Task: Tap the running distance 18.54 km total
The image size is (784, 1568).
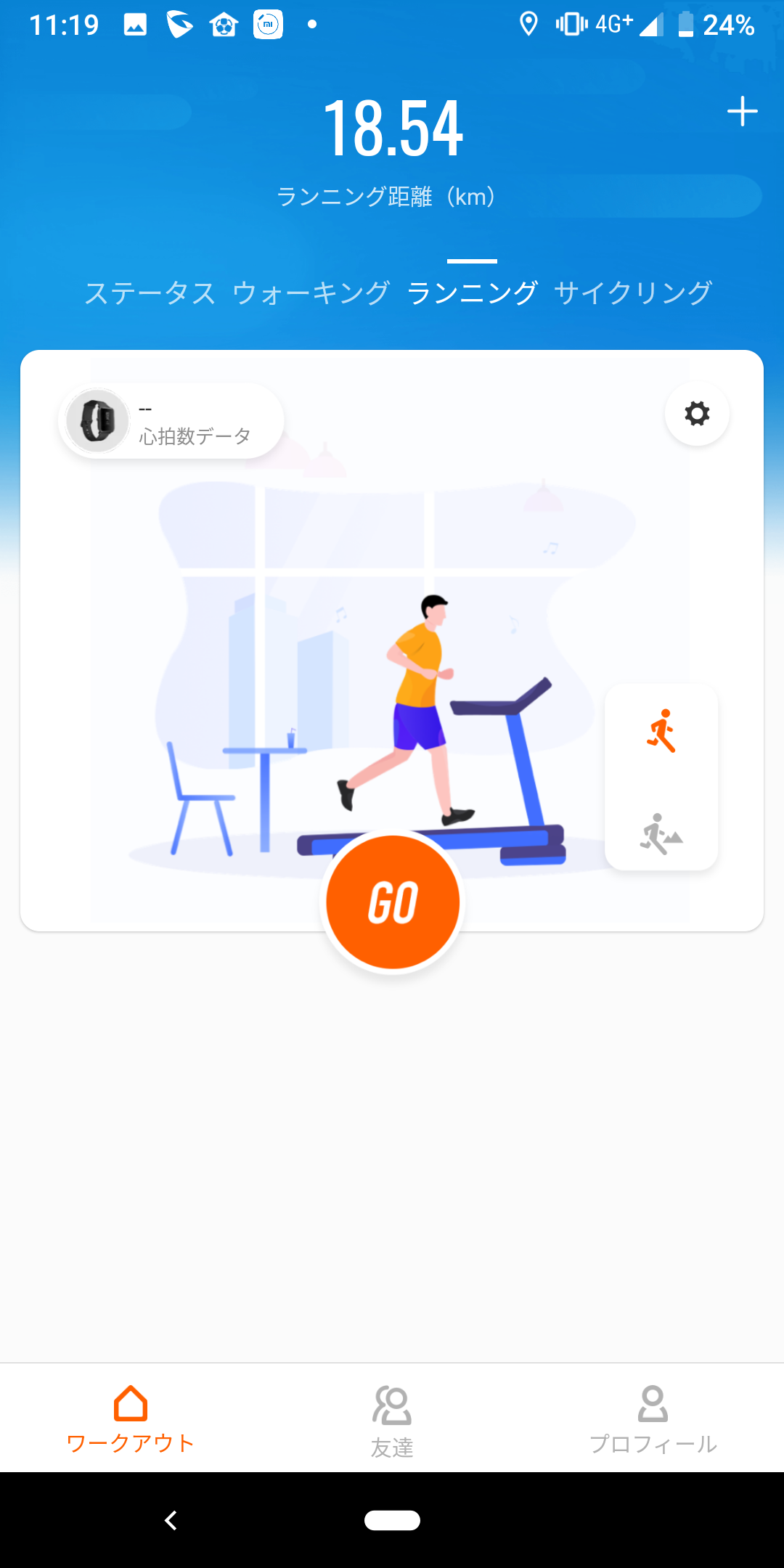Action: pos(393,129)
